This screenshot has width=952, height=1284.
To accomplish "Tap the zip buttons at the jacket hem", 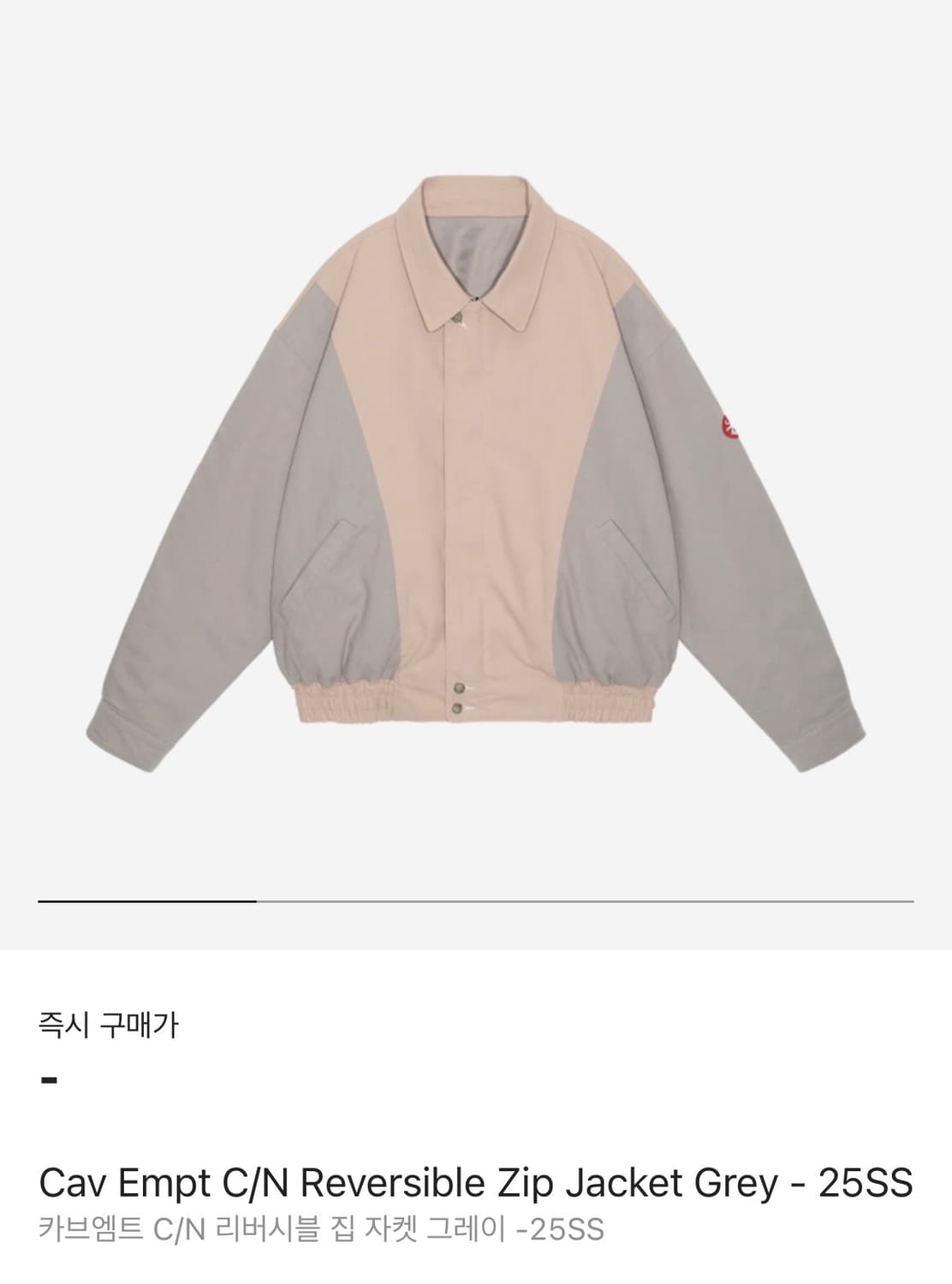I will [x=460, y=698].
